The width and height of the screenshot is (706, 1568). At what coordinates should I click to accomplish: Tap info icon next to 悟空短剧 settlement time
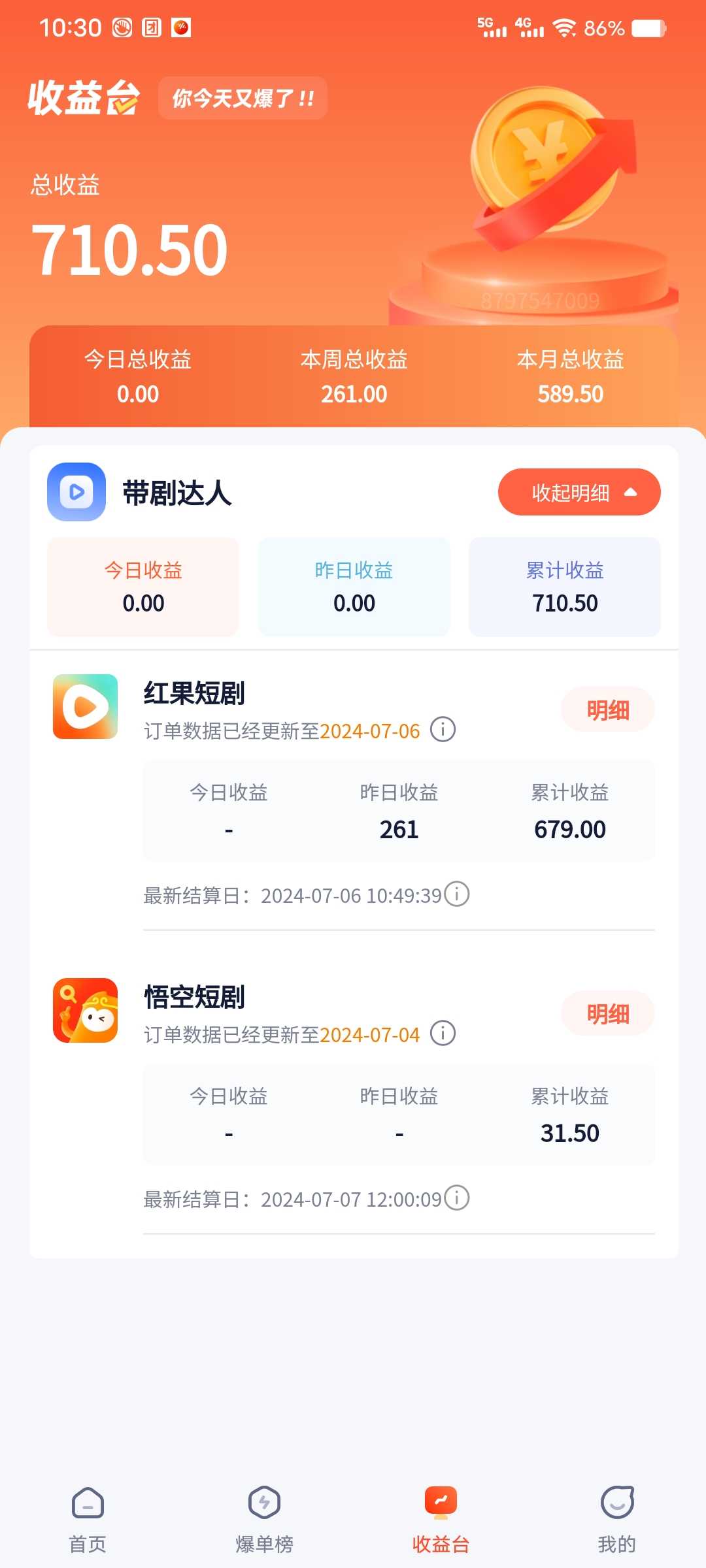tap(458, 1198)
